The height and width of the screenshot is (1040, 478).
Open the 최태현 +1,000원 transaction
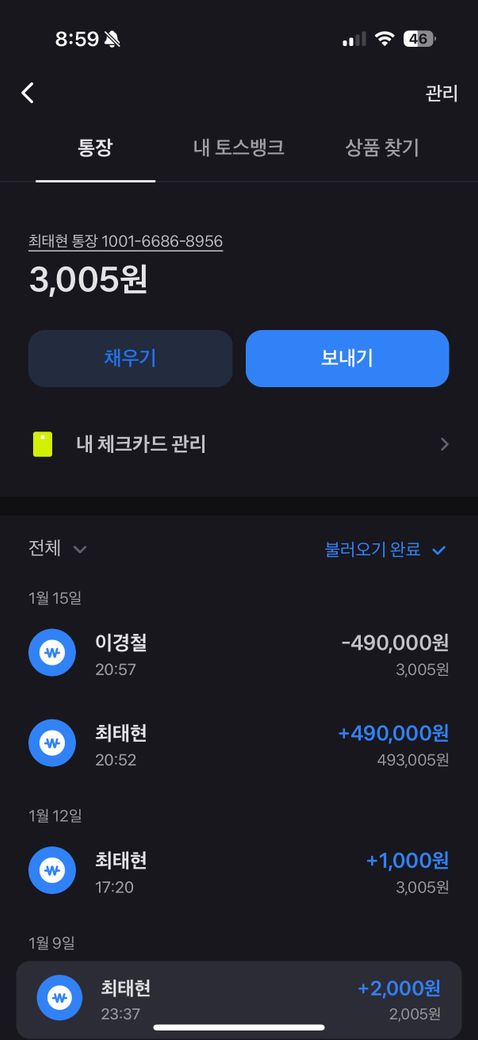[x=239, y=870]
